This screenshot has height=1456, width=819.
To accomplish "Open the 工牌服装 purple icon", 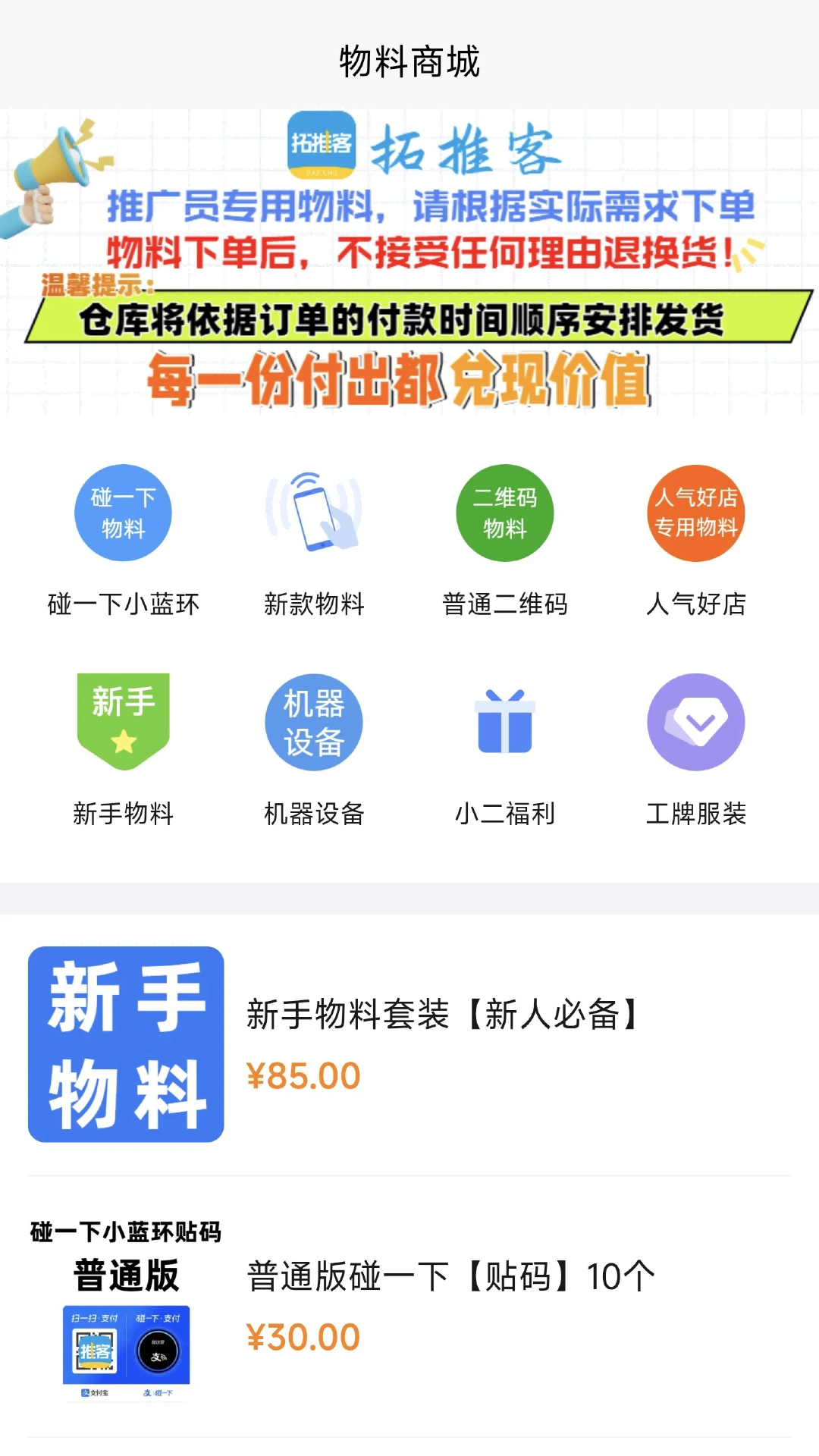I will point(696,722).
